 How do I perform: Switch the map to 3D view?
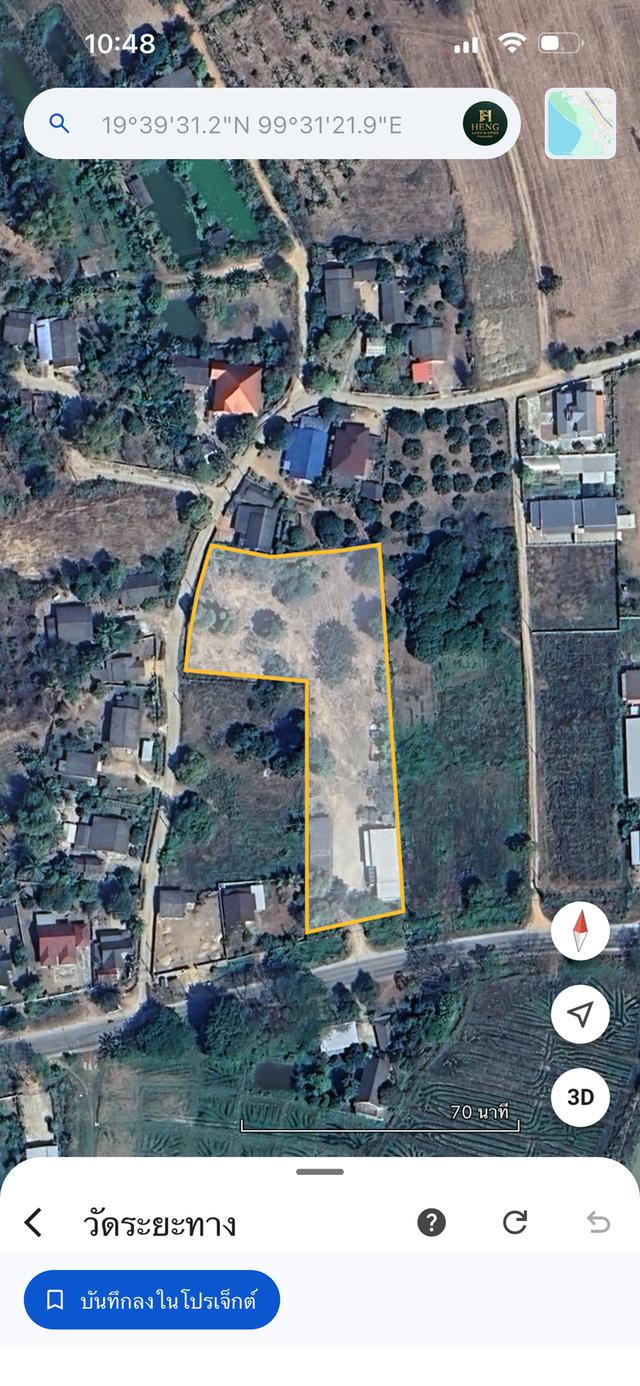(580, 1096)
